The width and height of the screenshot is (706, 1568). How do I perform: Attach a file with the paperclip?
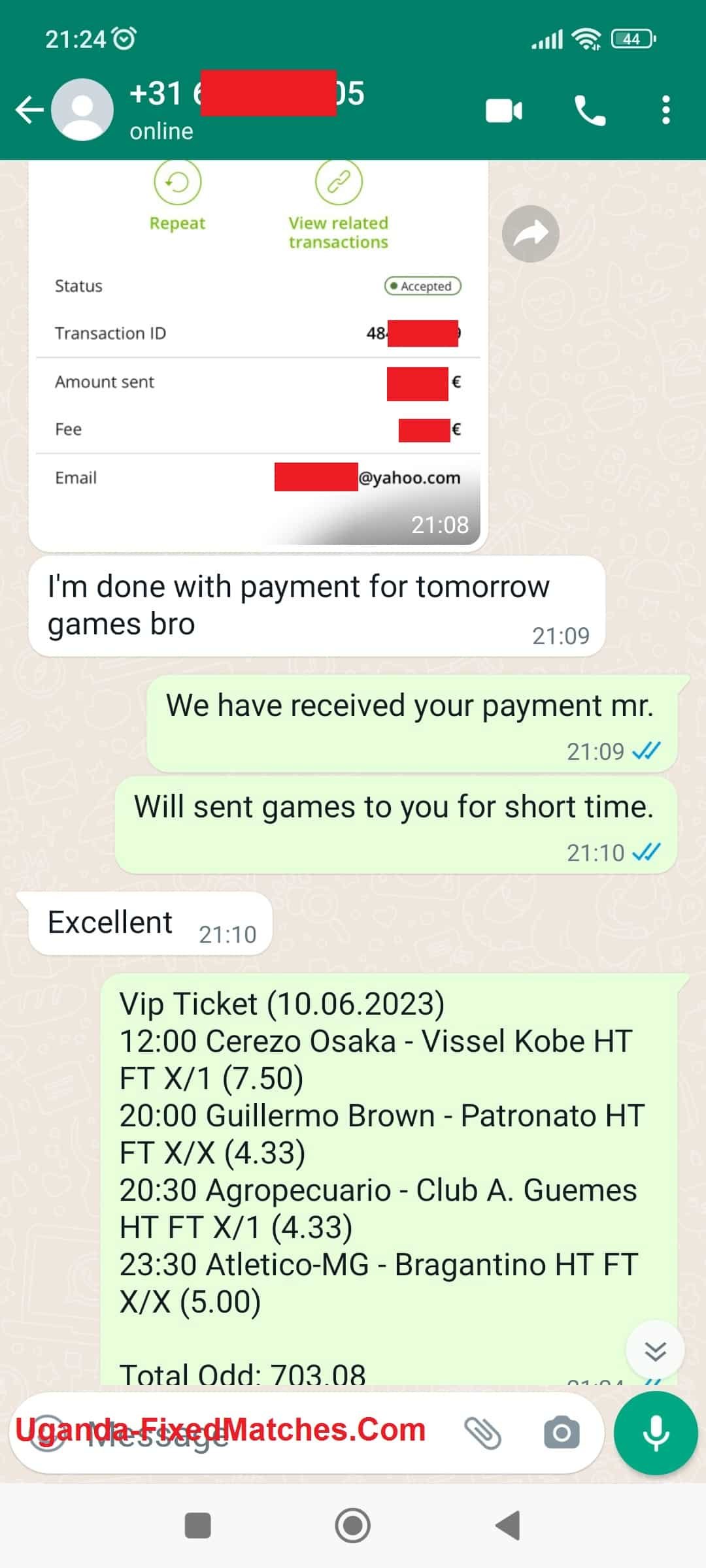(x=482, y=1433)
